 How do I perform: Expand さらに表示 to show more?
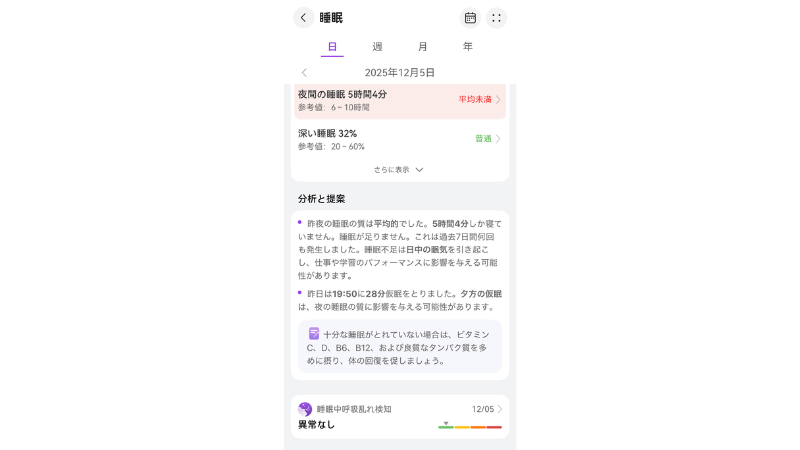coord(399,170)
